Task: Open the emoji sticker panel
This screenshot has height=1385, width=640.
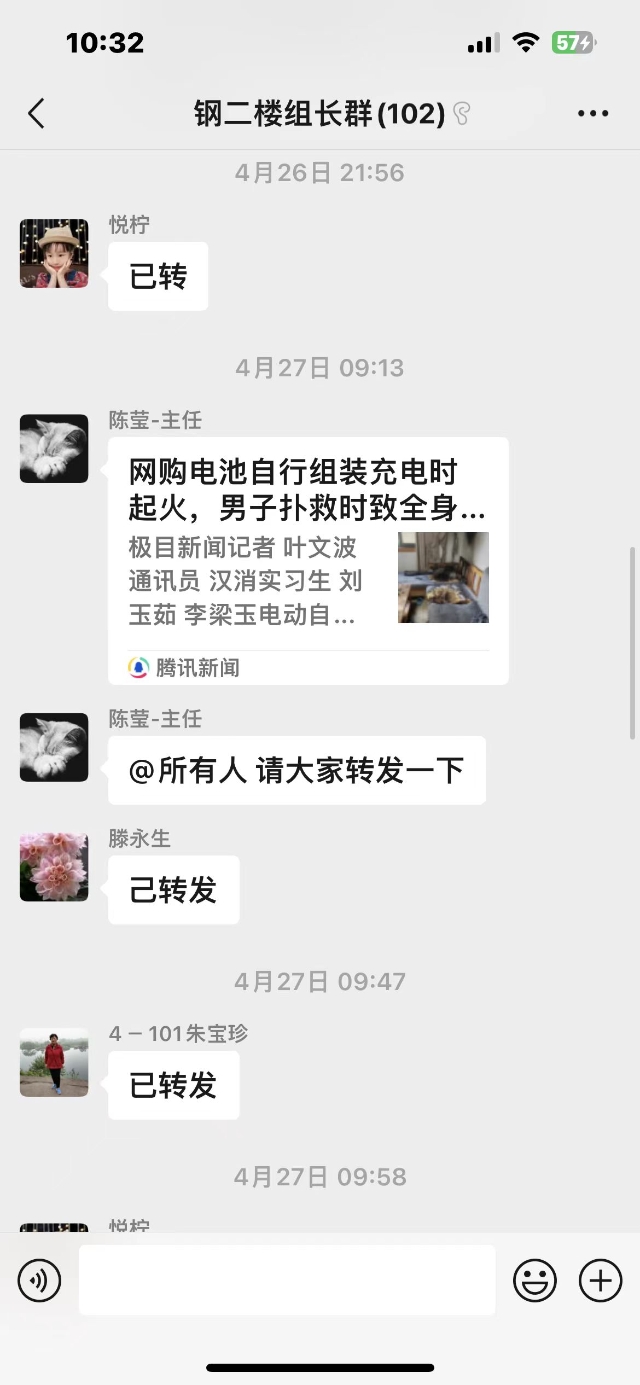Action: click(x=535, y=1280)
